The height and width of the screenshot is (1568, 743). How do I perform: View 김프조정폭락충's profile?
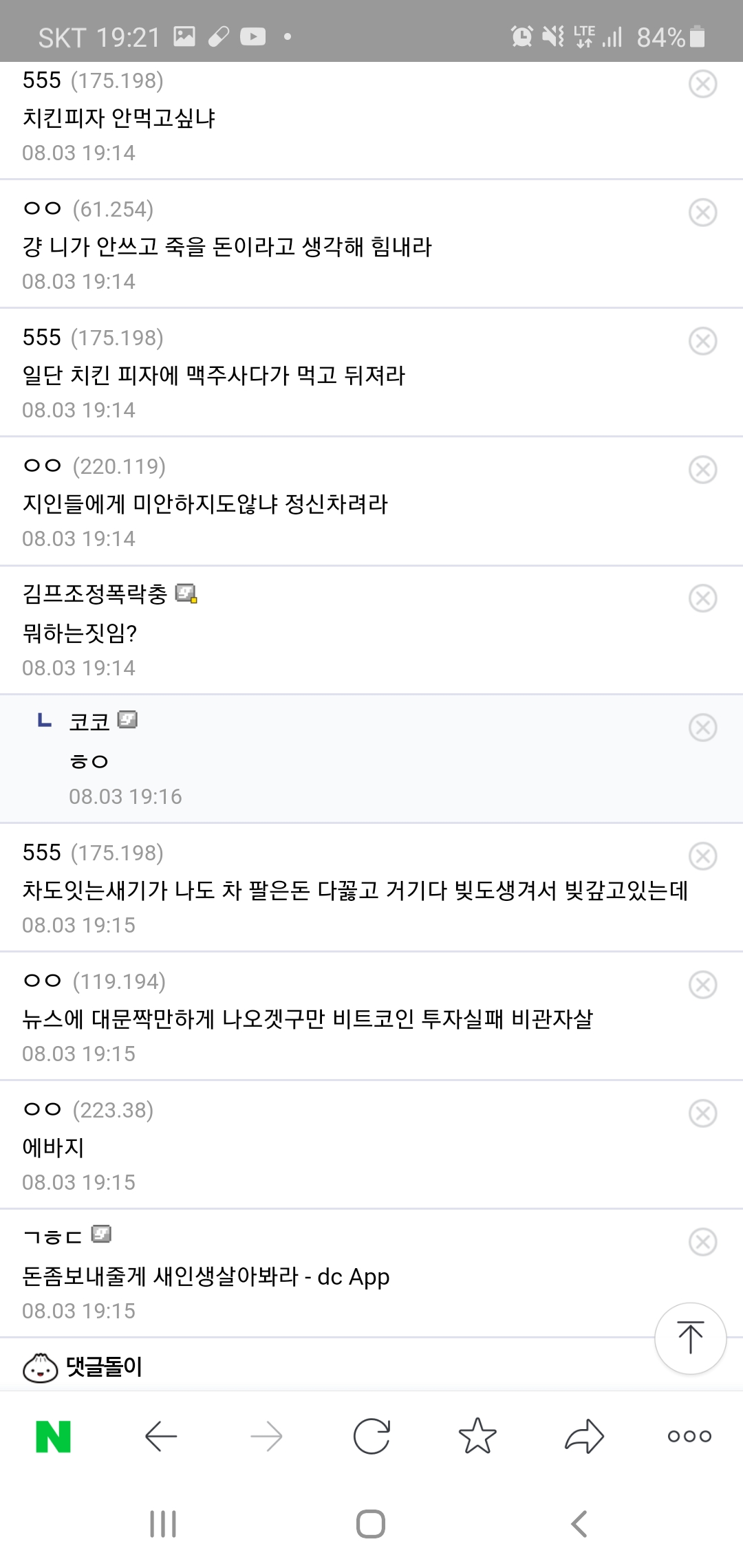[95, 594]
